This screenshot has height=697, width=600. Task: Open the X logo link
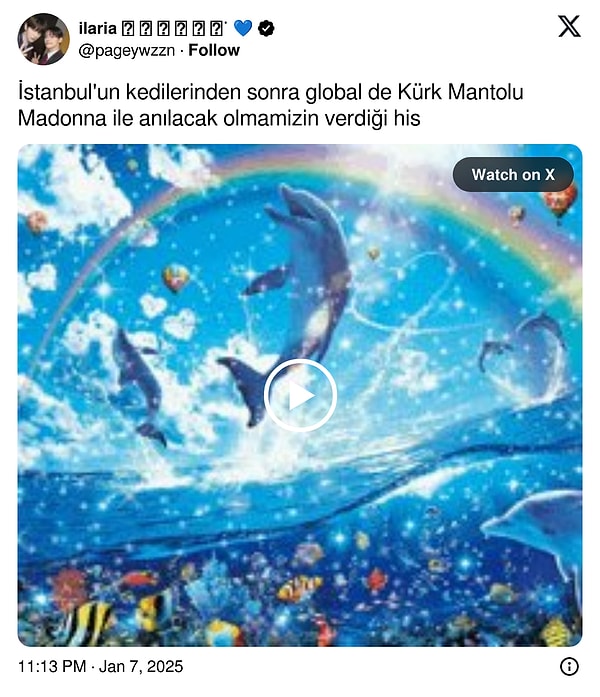[568, 27]
